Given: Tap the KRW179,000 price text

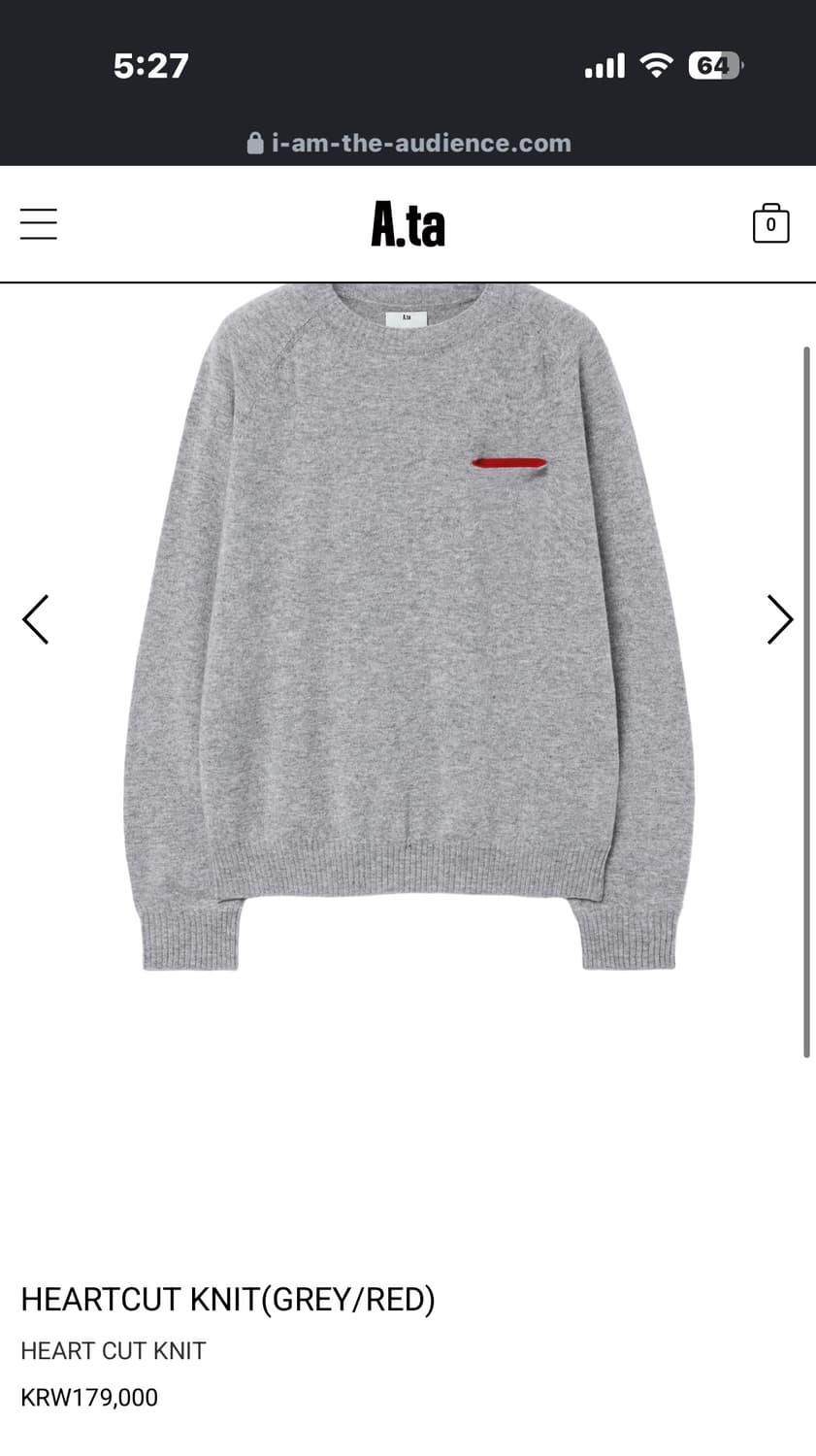Looking at the screenshot, I should (x=88, y=1397).
